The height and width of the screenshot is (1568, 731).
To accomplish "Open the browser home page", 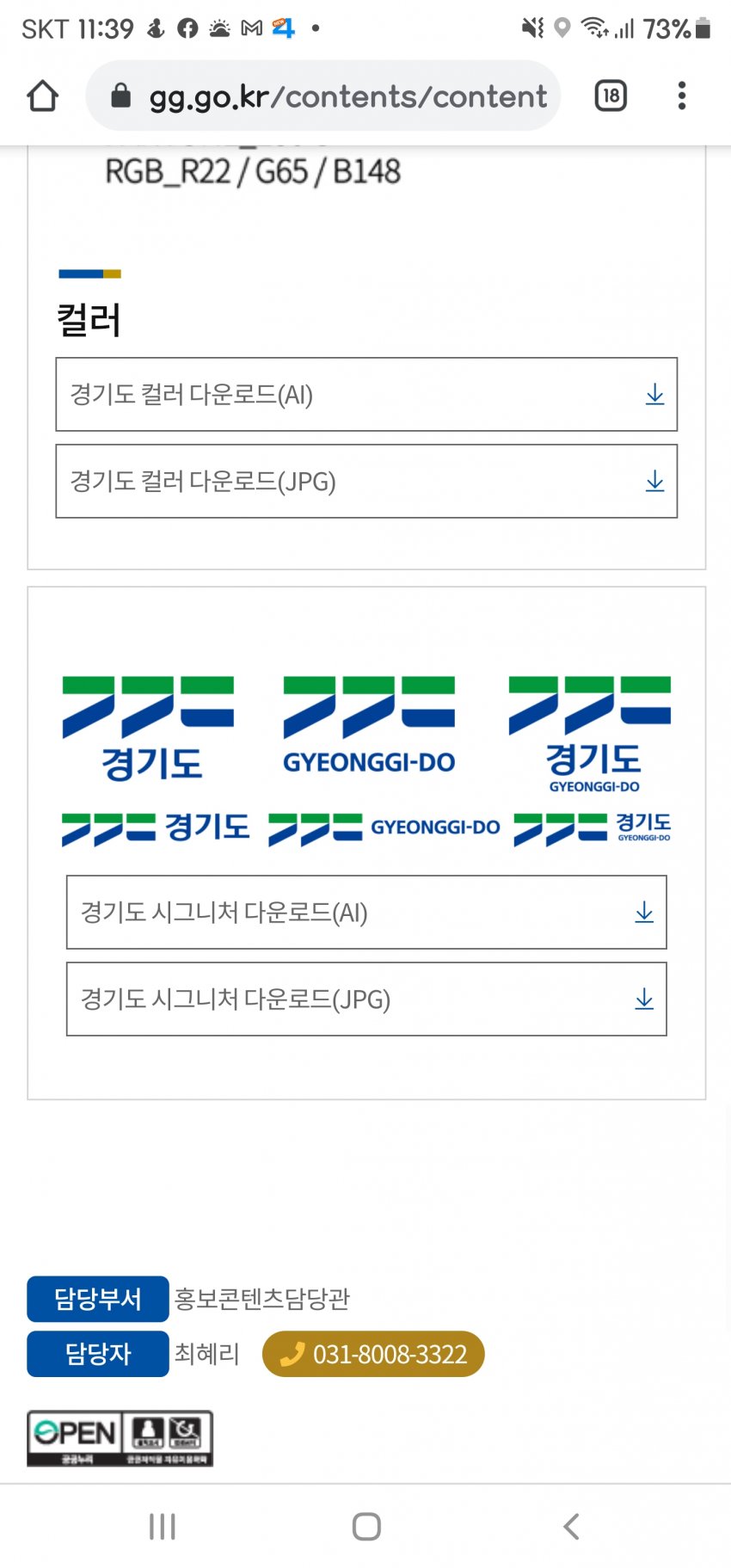I will click(42, 95).
